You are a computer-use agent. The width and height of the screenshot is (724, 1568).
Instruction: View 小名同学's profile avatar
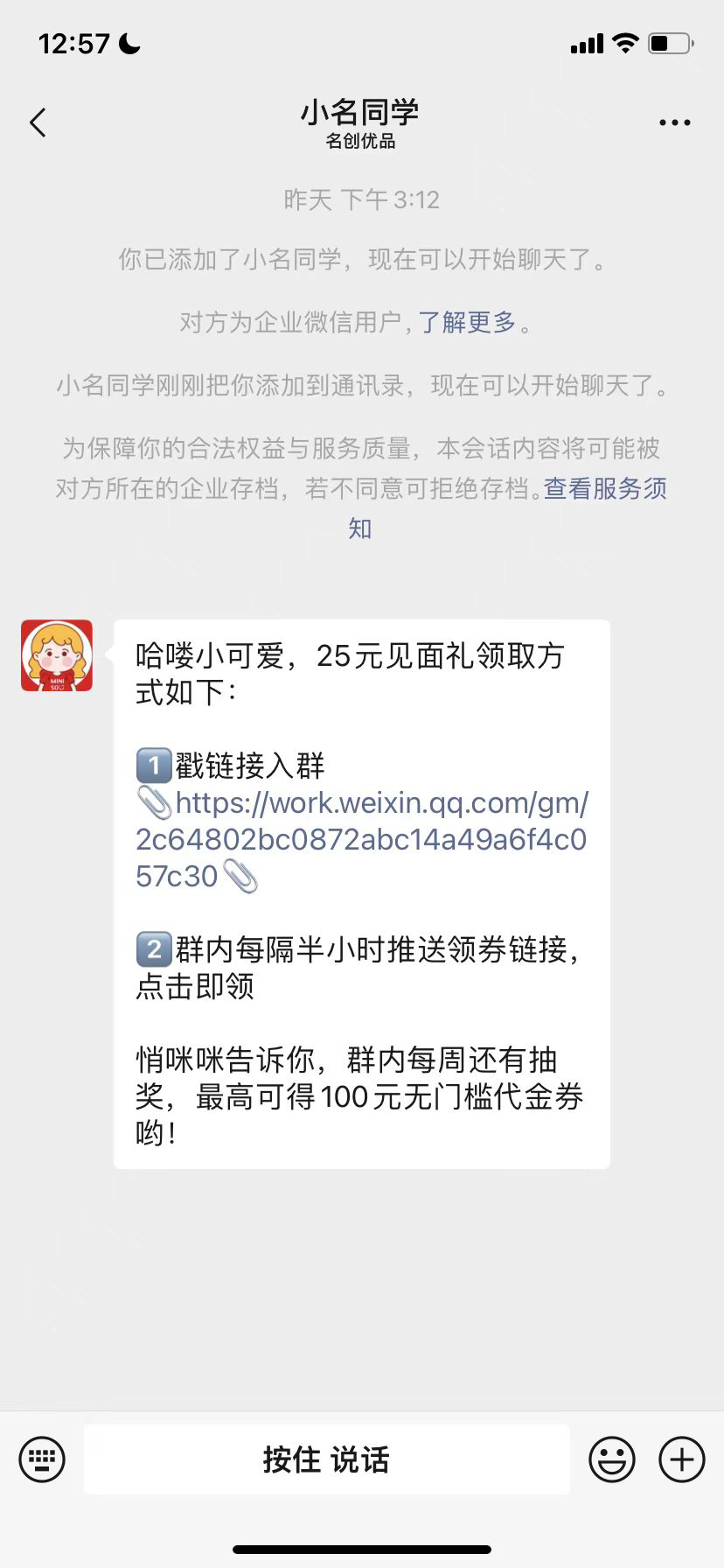coord(57,655)
